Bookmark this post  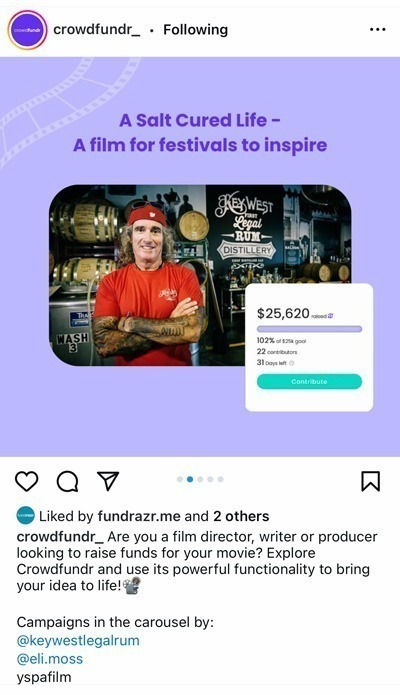371,481
